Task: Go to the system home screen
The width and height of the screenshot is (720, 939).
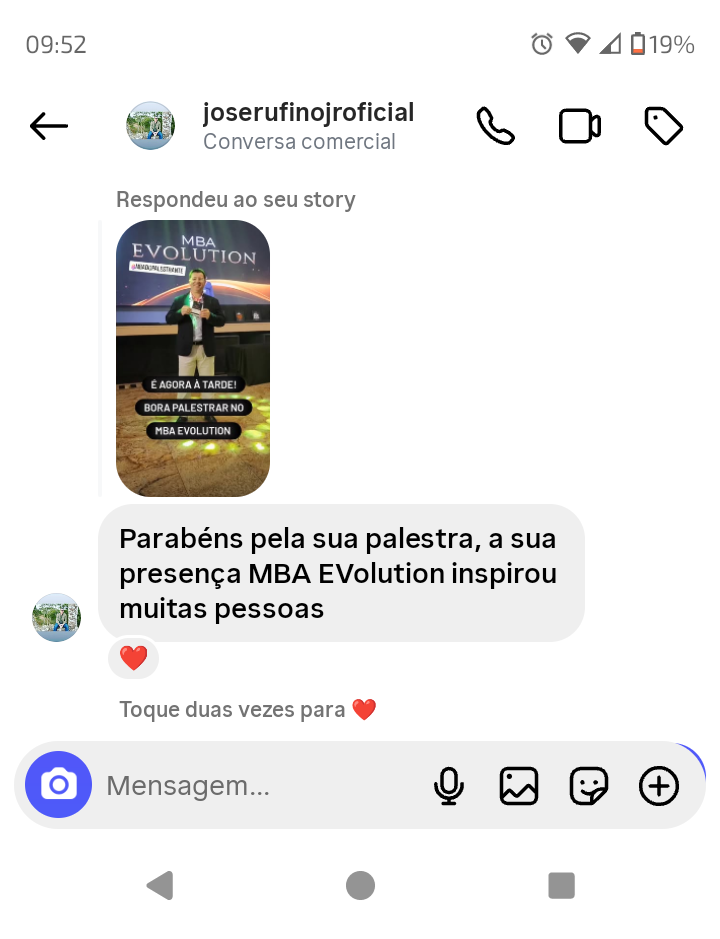Action: click(360, 885)
